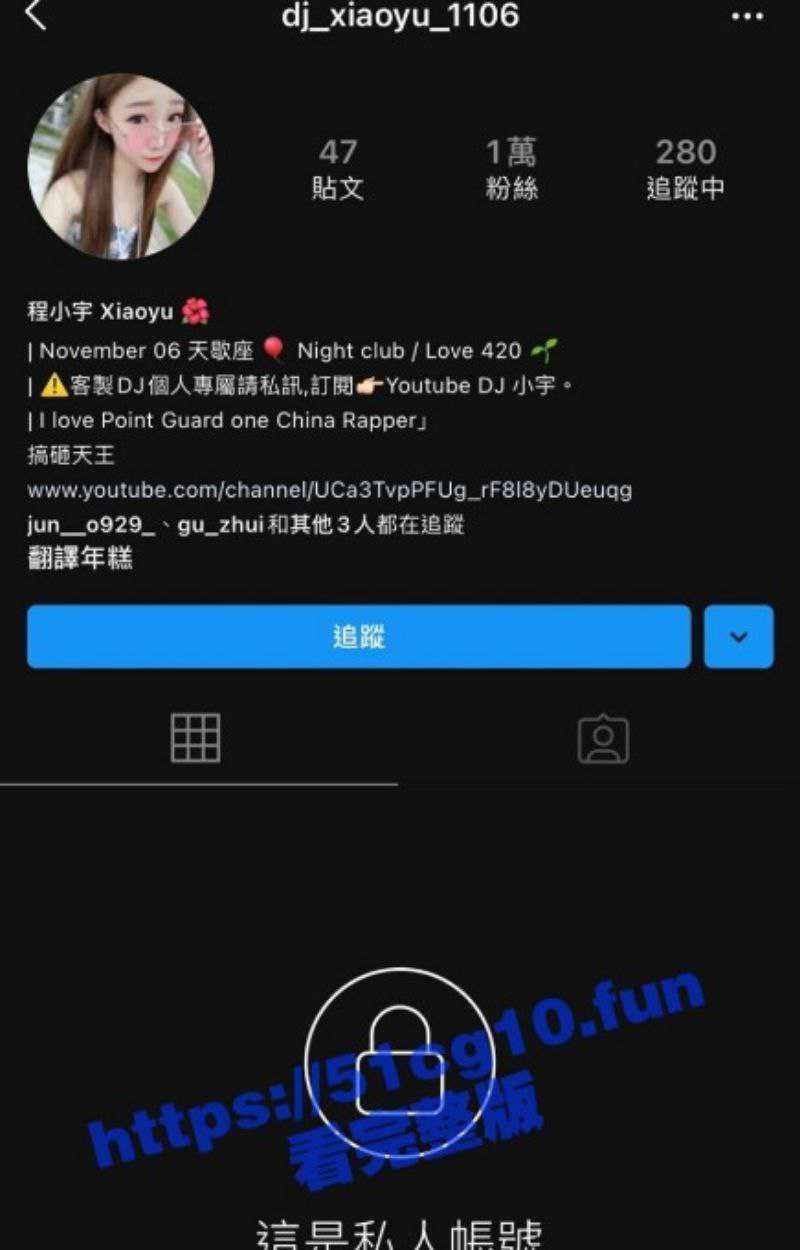
Task: Expand suggested accounts with the chevron button
Action: click(738, 636)
